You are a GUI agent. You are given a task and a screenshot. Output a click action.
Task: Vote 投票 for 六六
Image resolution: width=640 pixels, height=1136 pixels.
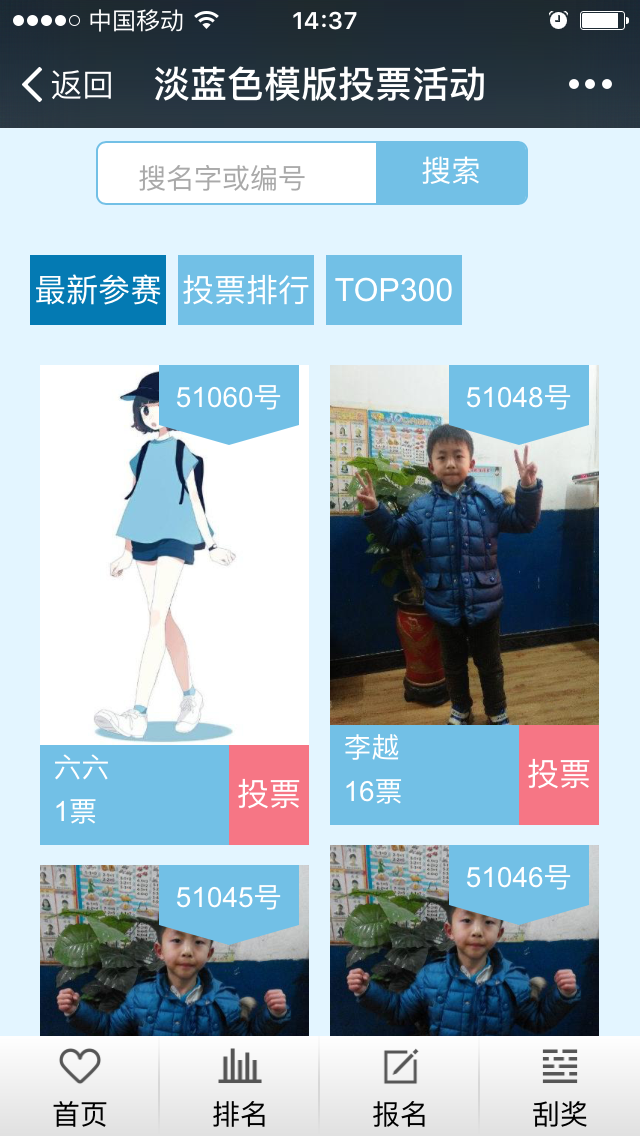(268, 795)
